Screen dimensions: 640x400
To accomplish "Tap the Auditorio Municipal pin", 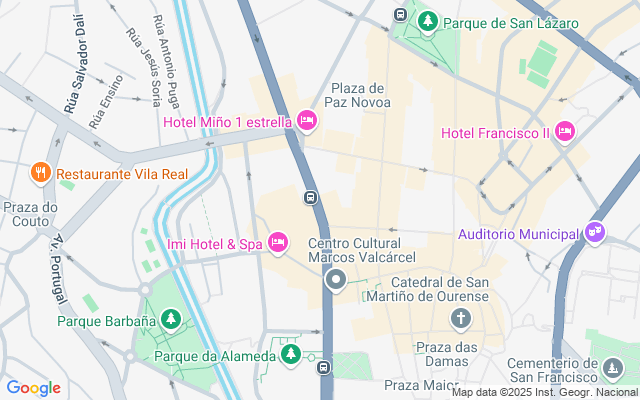I will point(596,233).
